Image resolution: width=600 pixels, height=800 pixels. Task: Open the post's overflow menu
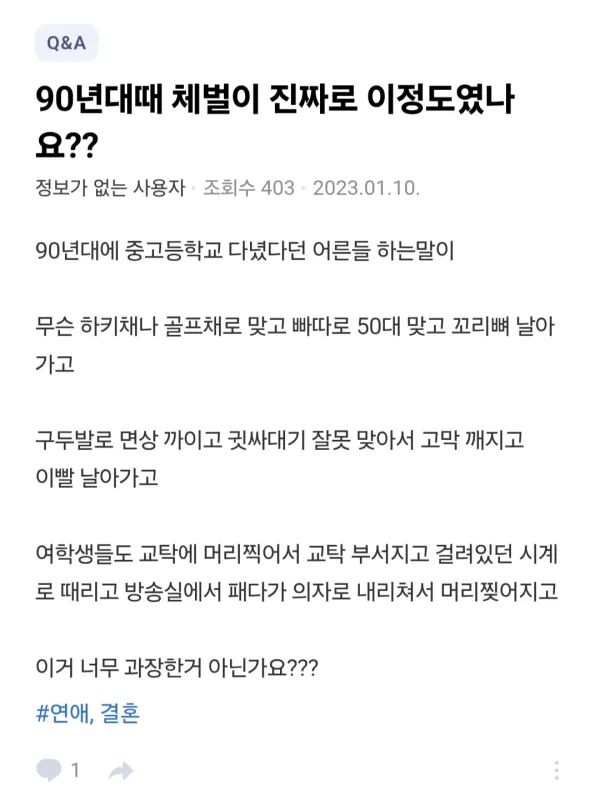pyautogui.click(x=555, y=770)
